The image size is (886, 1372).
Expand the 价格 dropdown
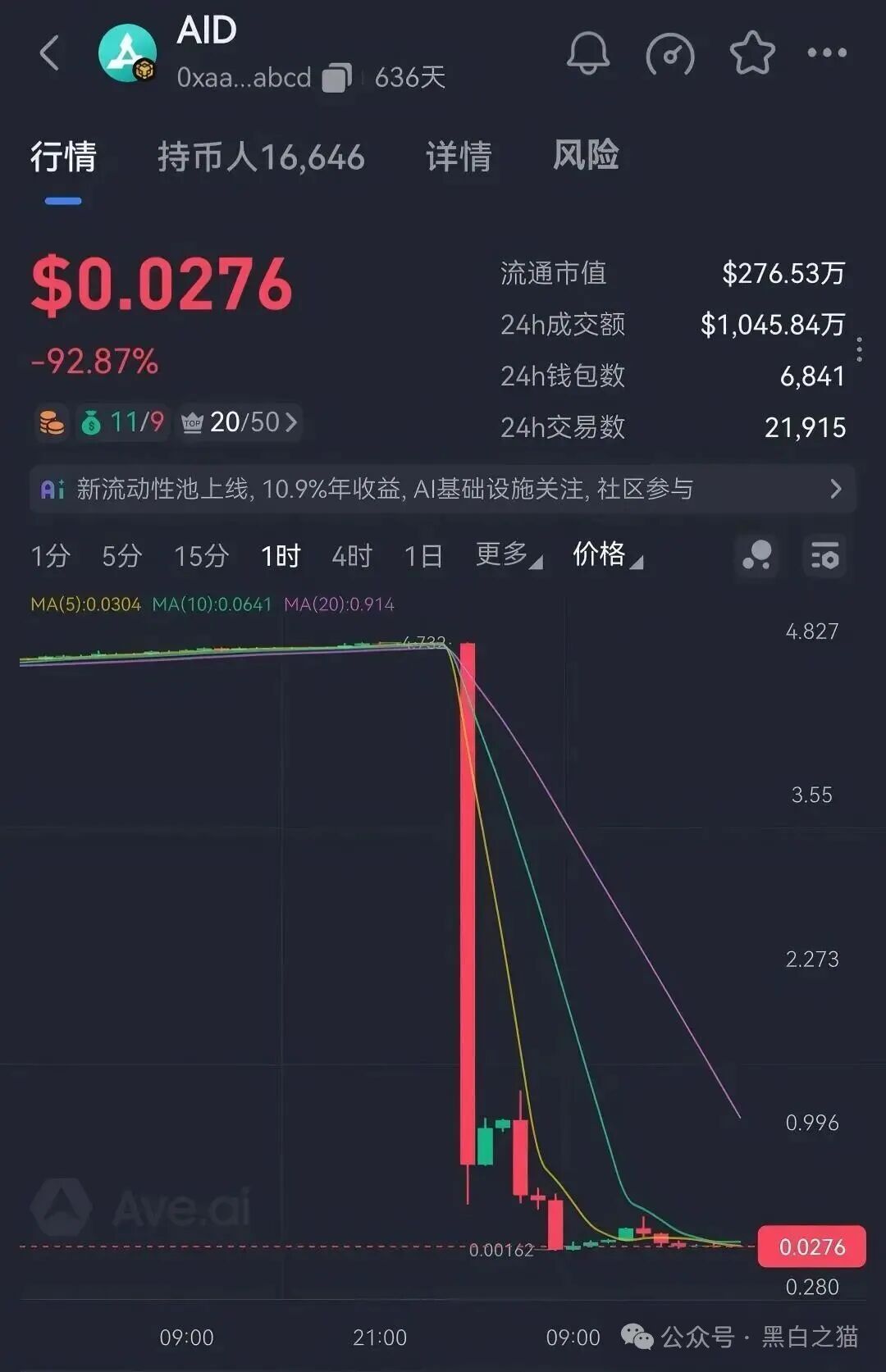(607, 555)
